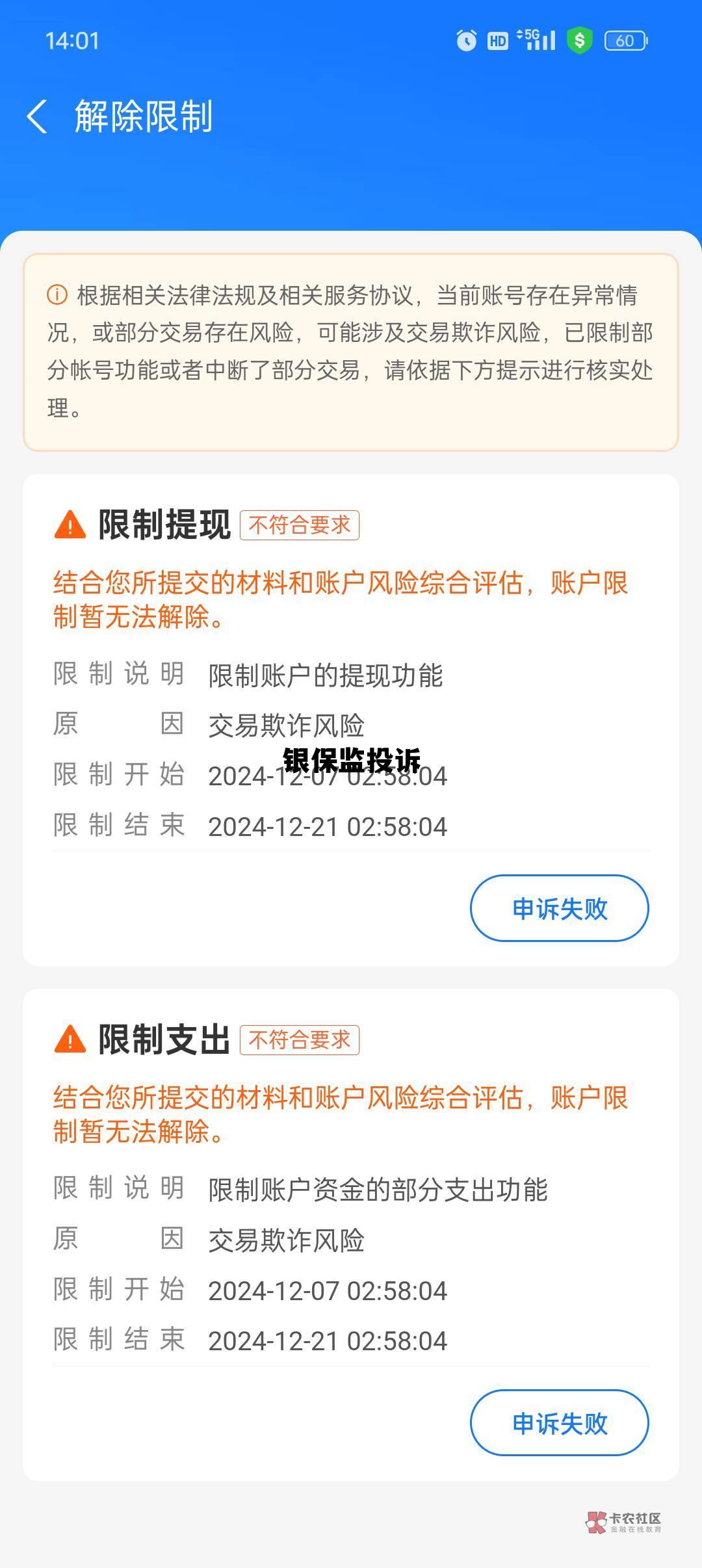Tap the alarm clock icon in status bar
The width and height of the screenshot is (702, 1568).
click(465, 40)
